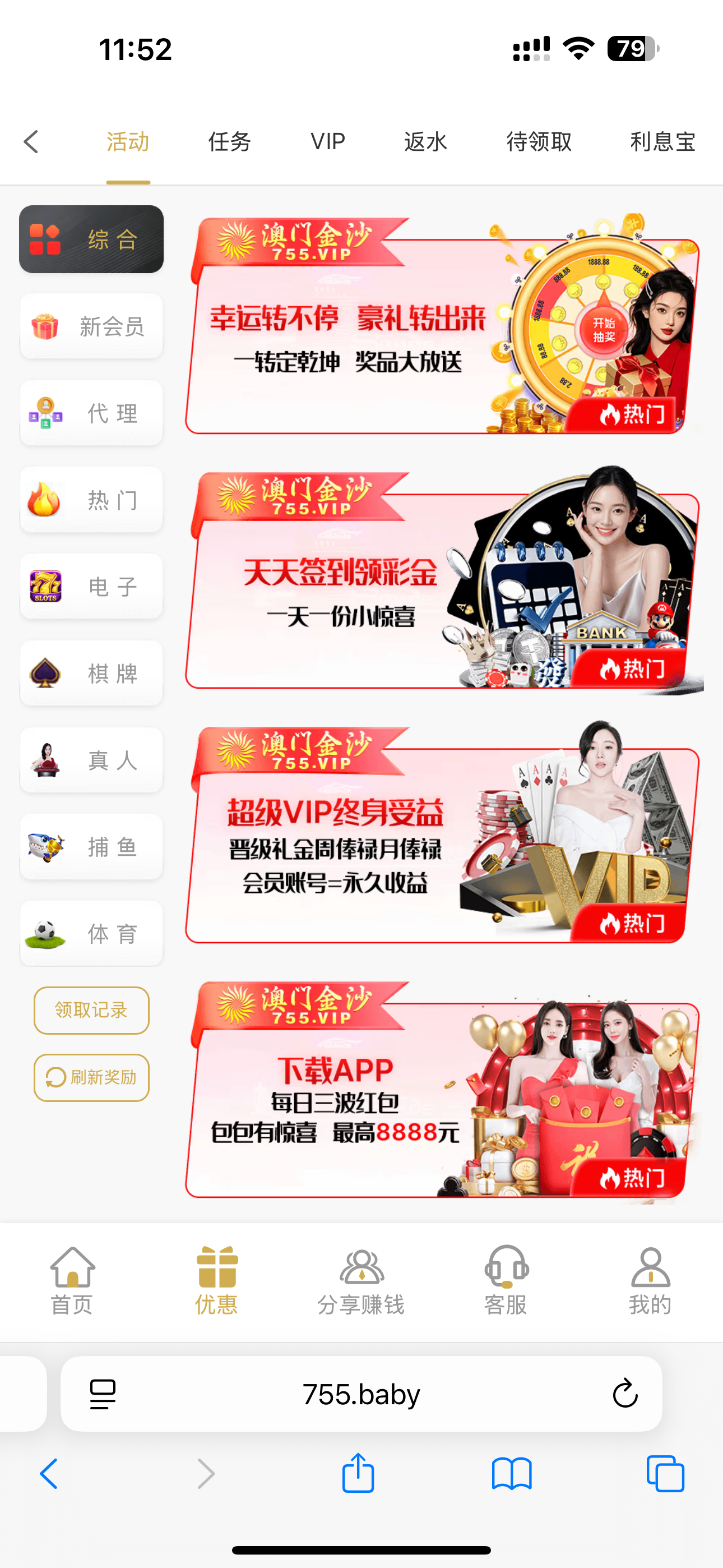
Task: Open the 代理 category
Action: (x=91, y=413)
